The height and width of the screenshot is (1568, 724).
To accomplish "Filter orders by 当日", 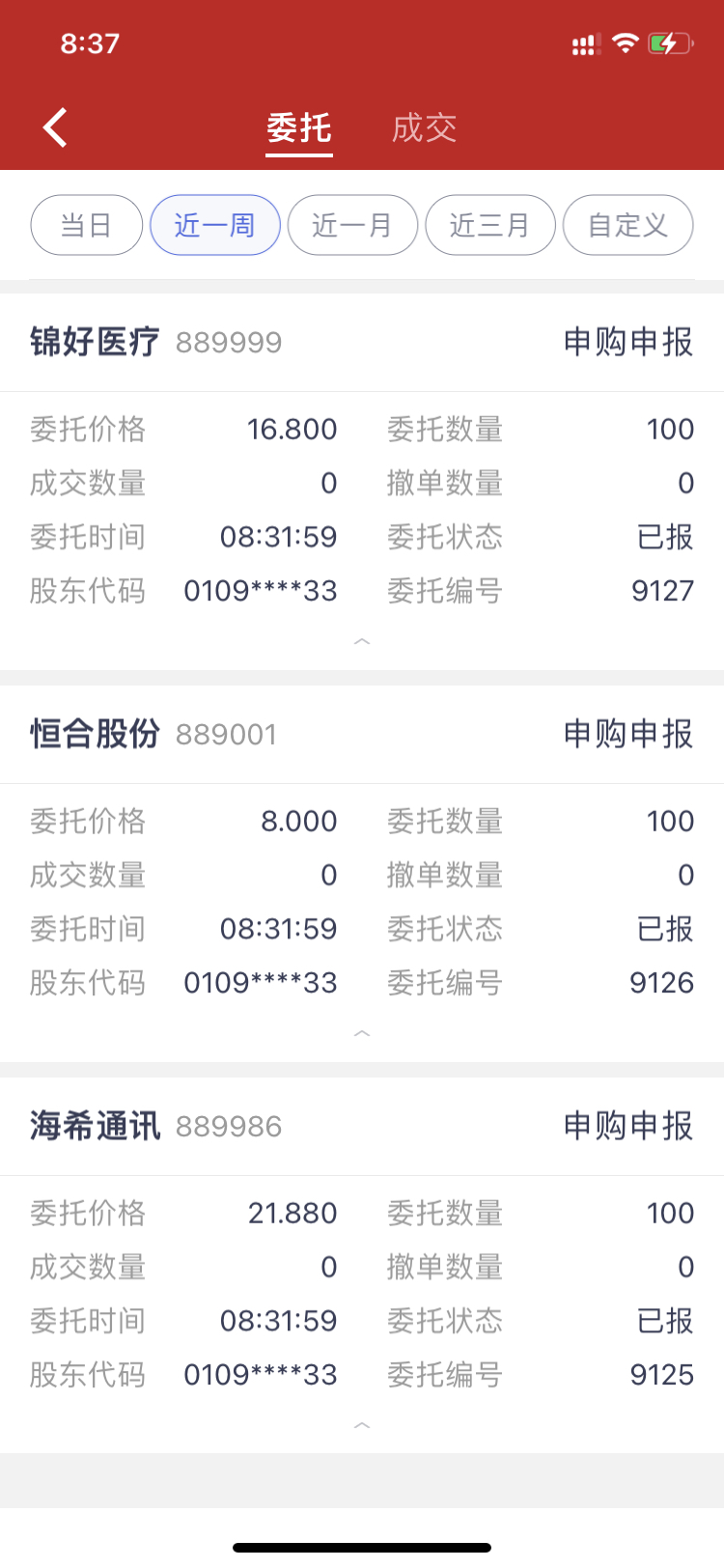I will pos(87,225).
